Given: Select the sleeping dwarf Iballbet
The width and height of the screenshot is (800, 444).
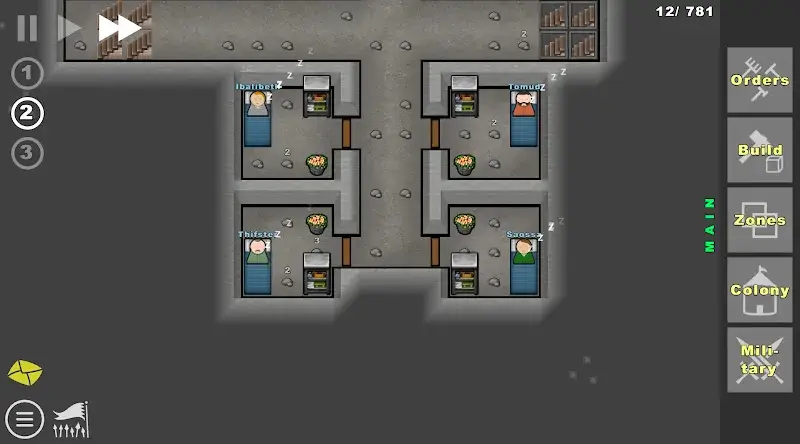Looking at the screenshot, I should [258, 103].
